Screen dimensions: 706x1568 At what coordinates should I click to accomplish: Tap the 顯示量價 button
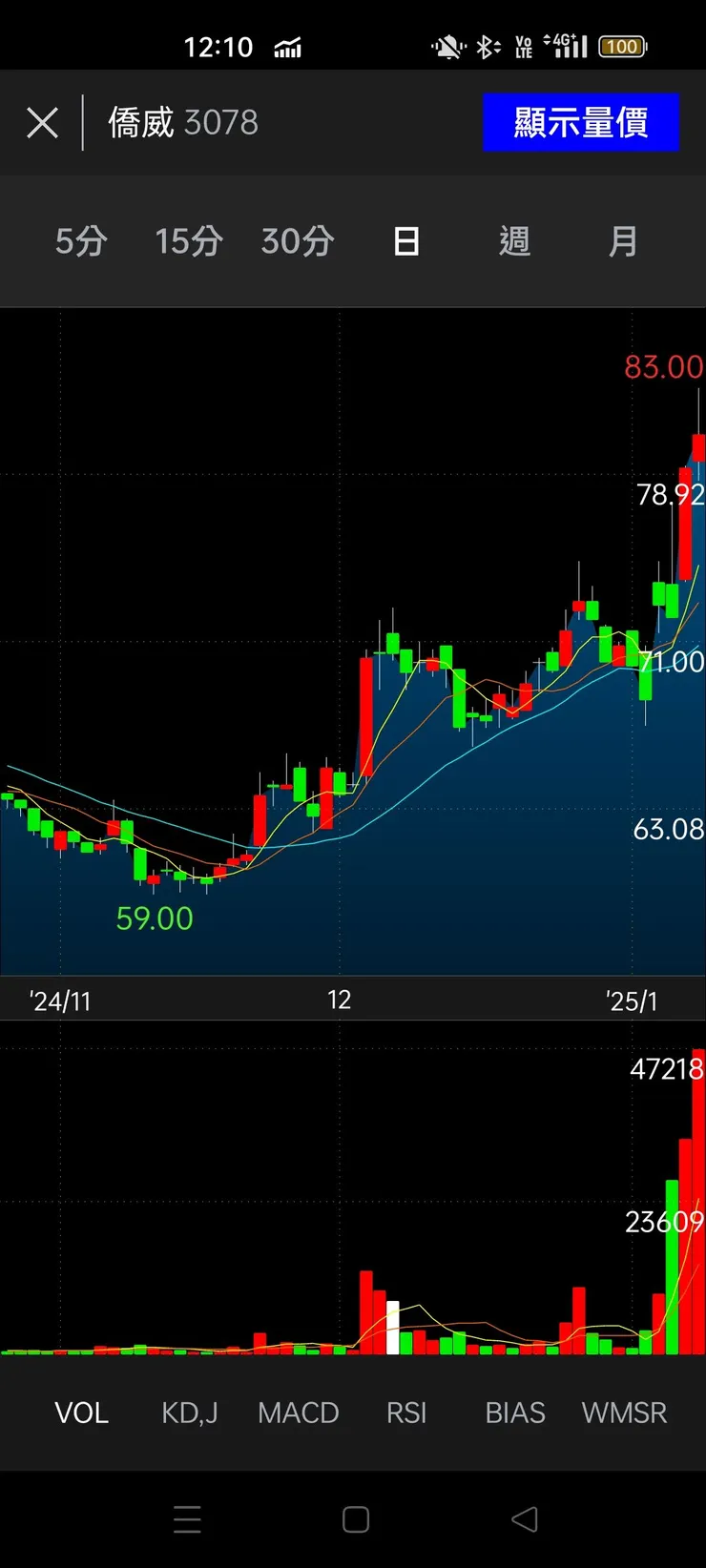[580, 123]
